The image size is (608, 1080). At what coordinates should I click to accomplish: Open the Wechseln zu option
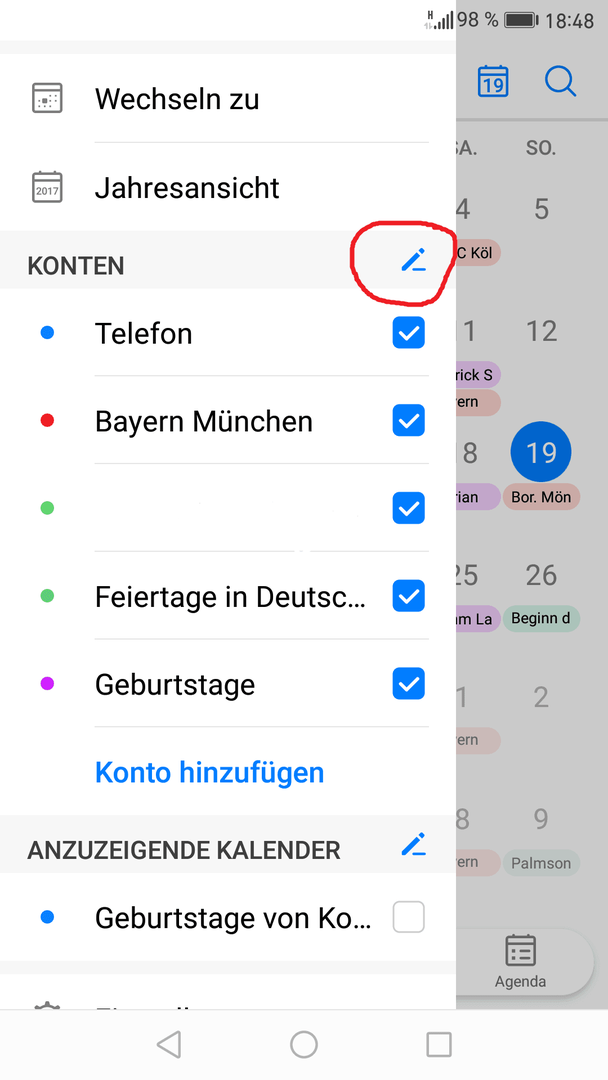[x=227, y=98]
